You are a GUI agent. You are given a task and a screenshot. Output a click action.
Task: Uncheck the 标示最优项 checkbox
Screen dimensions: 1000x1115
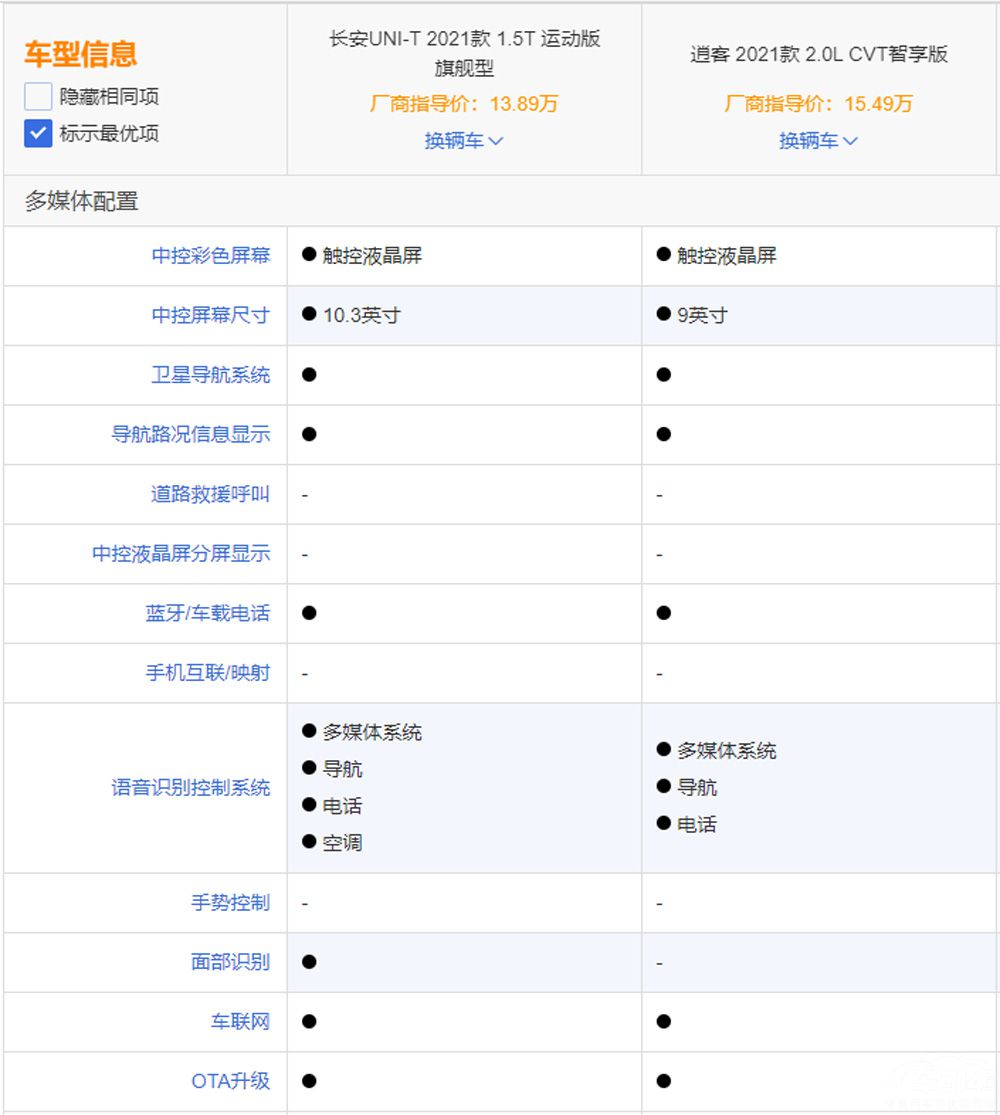[x=38, y=133]
